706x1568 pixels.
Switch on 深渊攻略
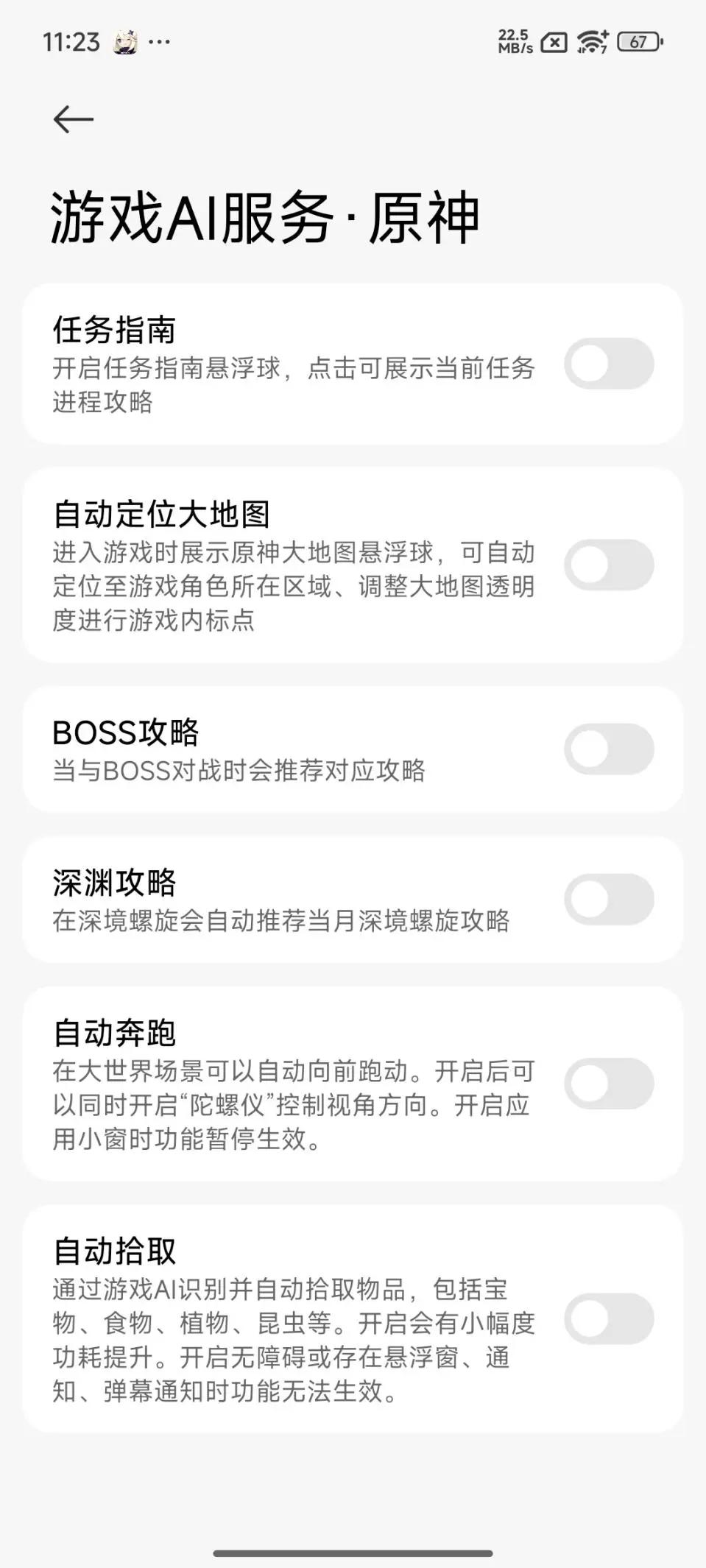click(609, 900)
